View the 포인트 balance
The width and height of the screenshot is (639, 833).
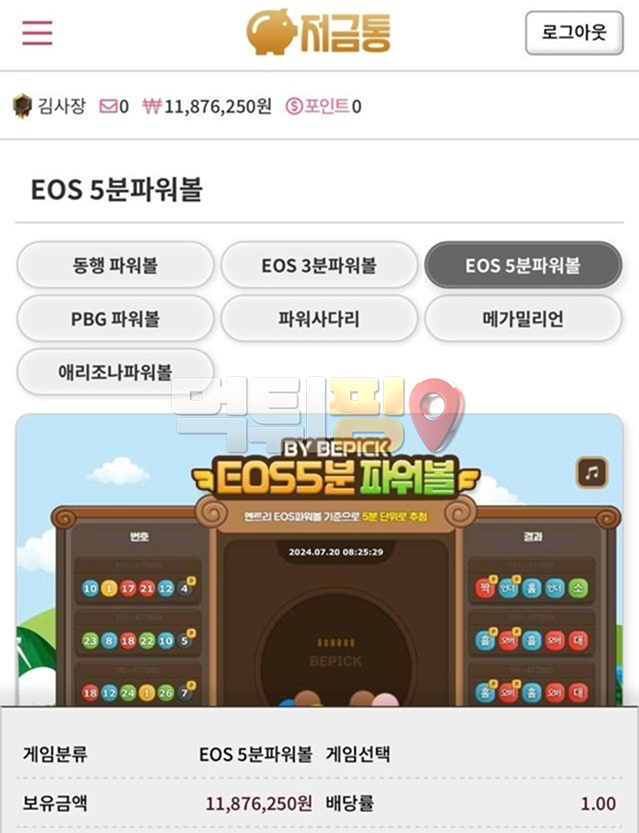click(323, 106)
